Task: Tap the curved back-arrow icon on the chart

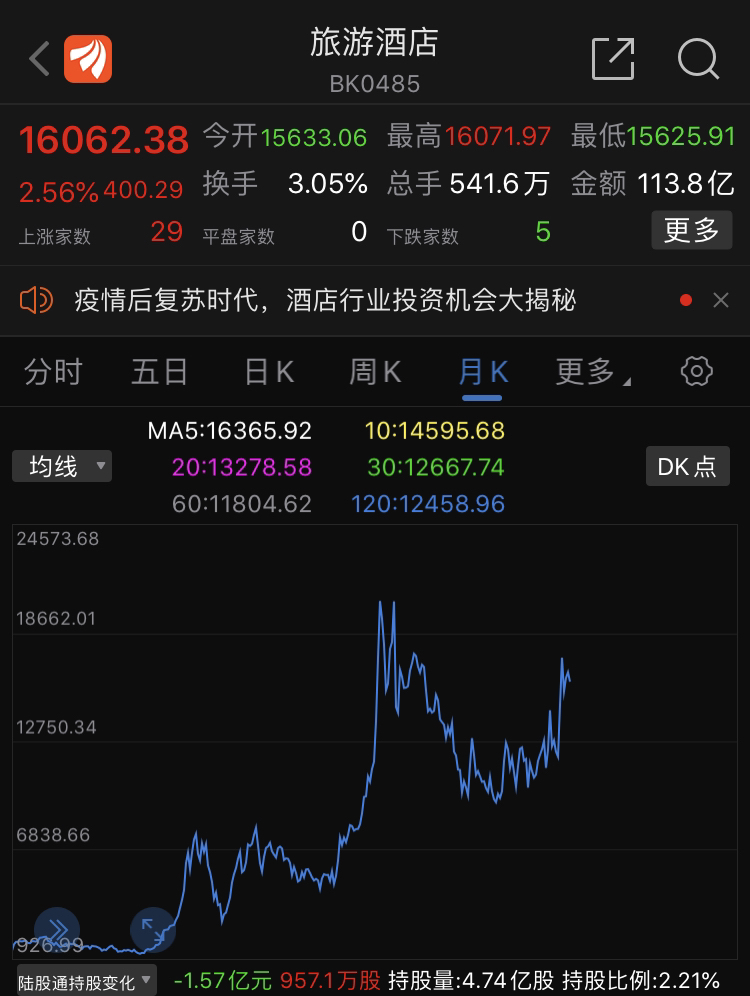Action: (152, 930)
